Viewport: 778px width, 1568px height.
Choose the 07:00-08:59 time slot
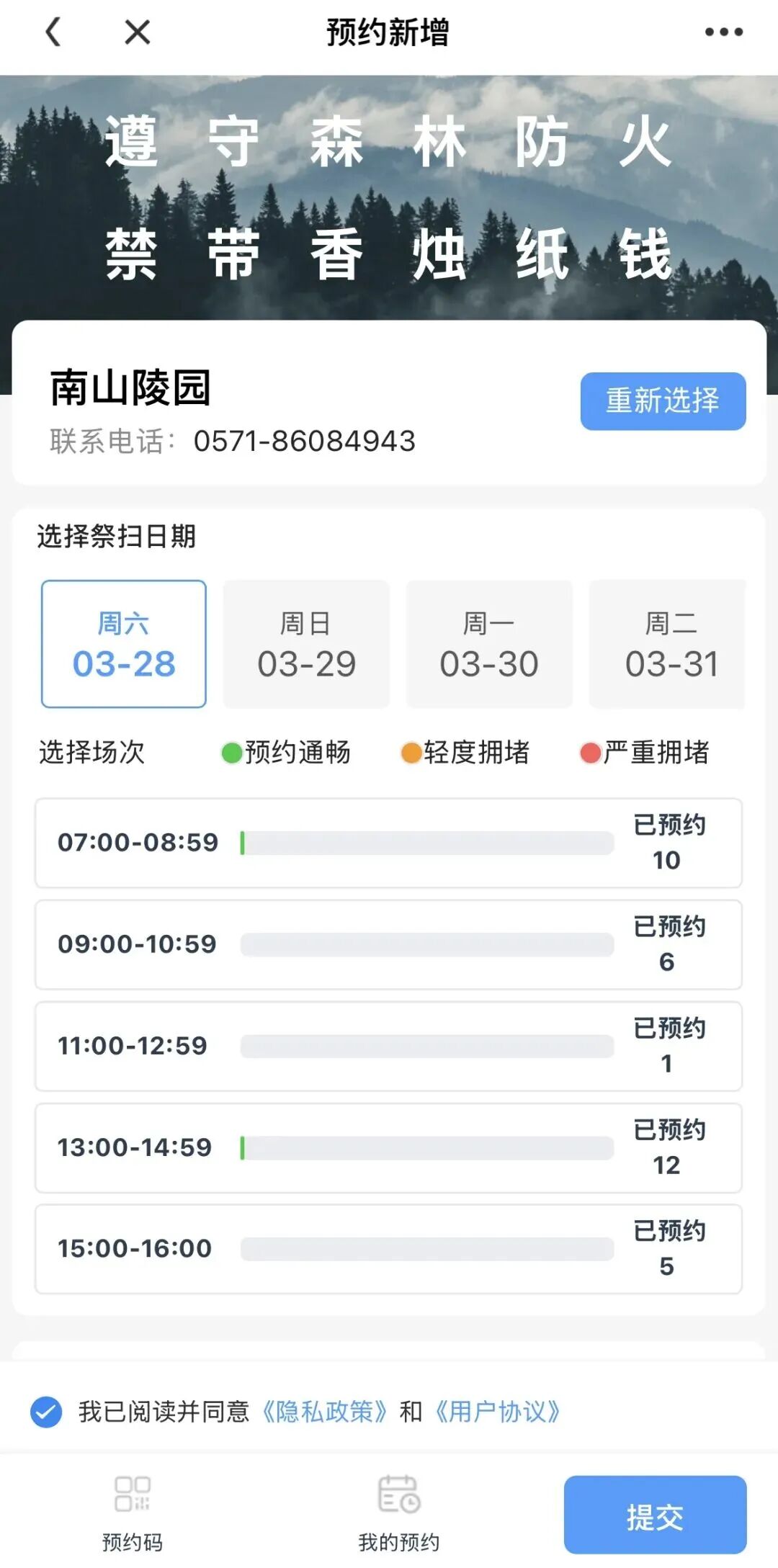tap(388, 843)
